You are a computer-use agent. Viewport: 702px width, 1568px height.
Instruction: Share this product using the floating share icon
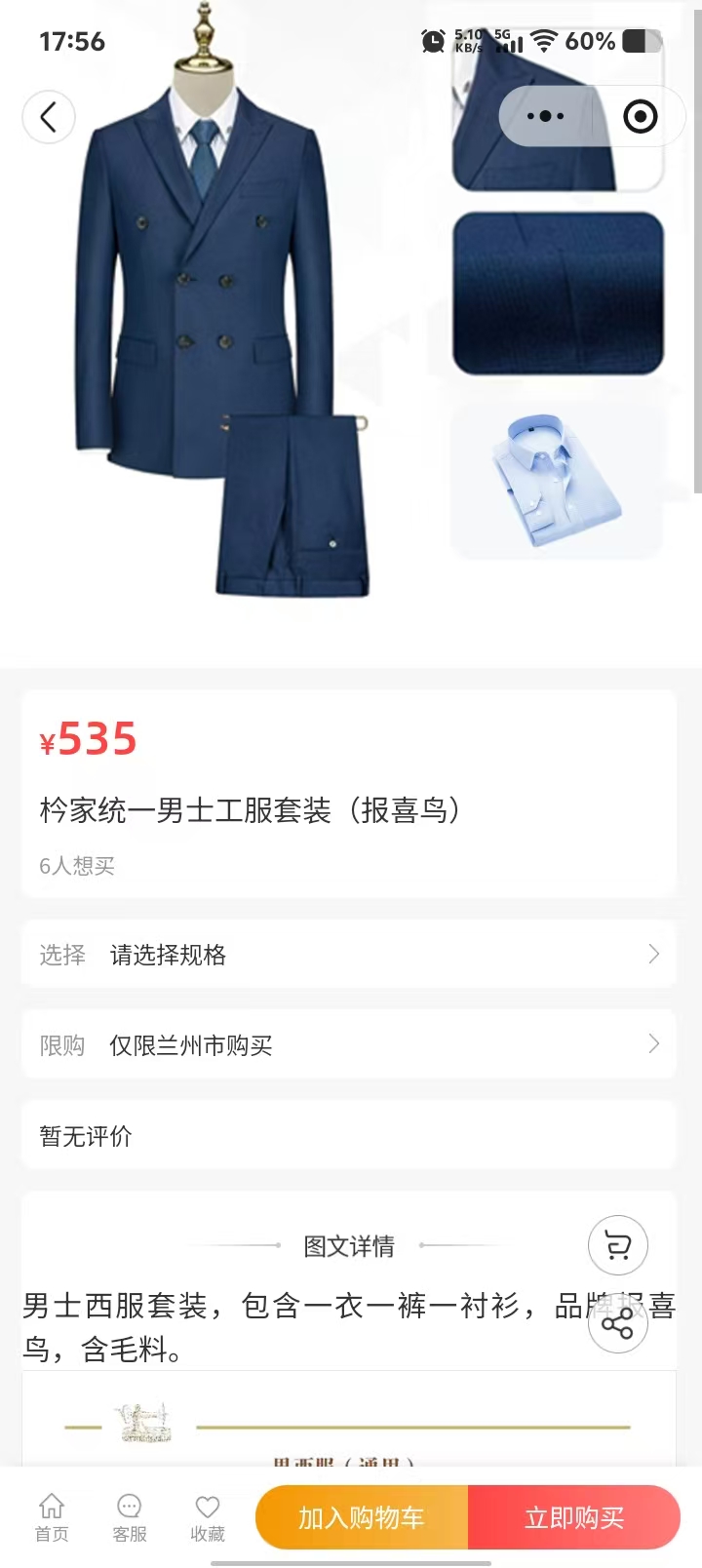pyautogui.click(x=617, y=1323)
